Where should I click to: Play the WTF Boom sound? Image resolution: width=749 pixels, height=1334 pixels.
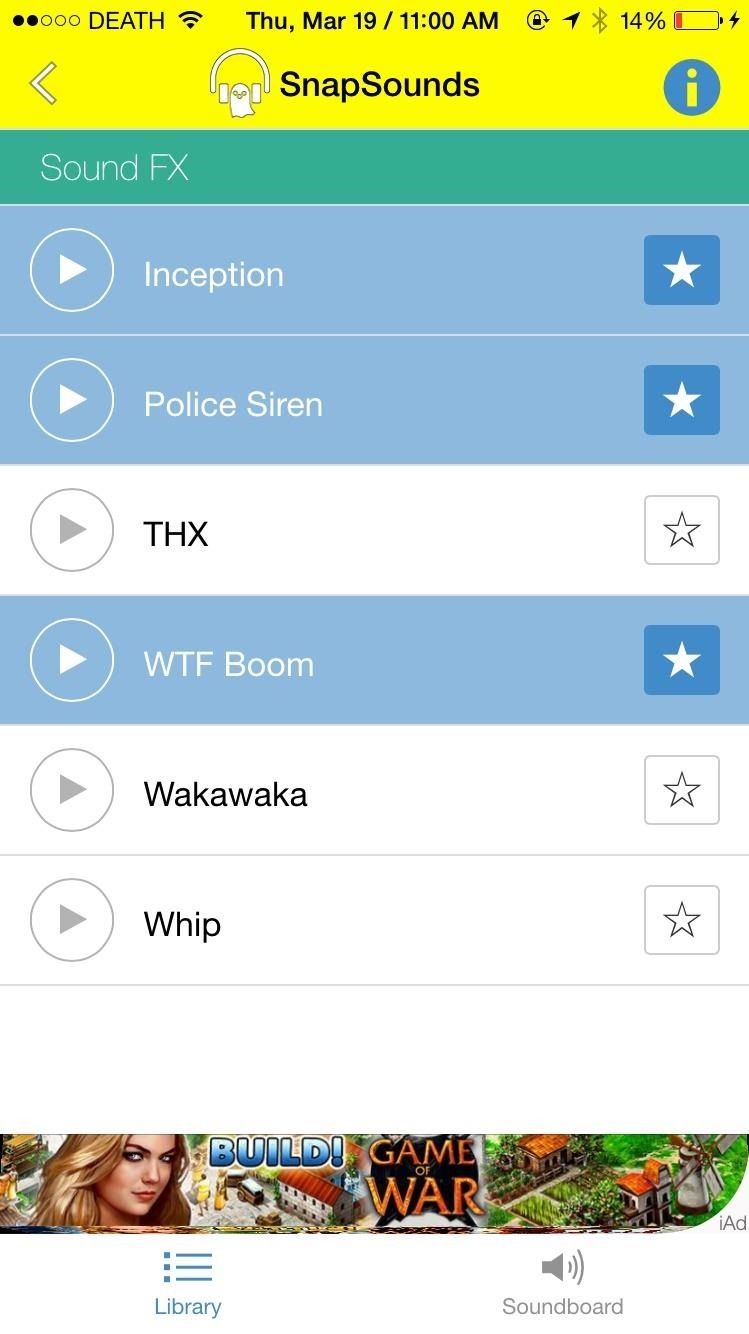click(72, 660)
